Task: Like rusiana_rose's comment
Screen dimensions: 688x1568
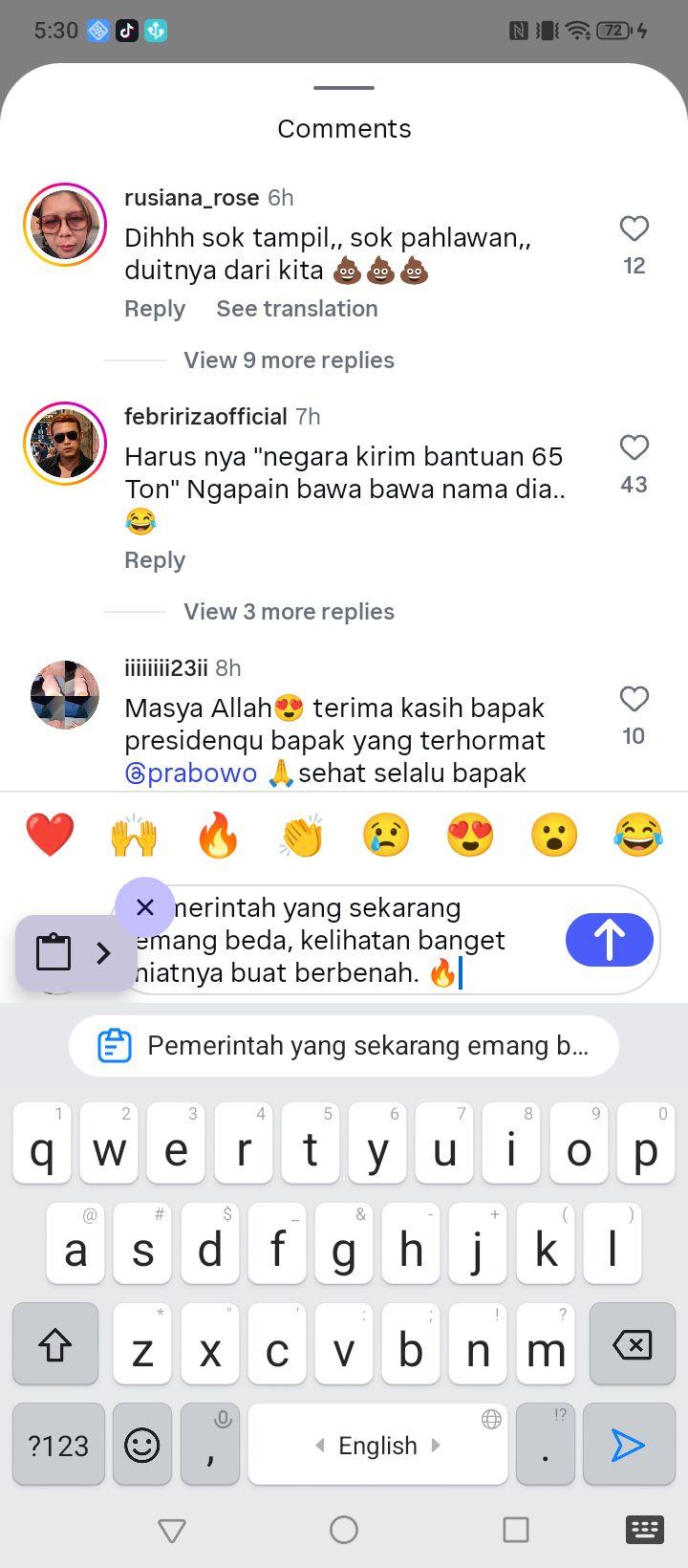Action: [634, 229]
